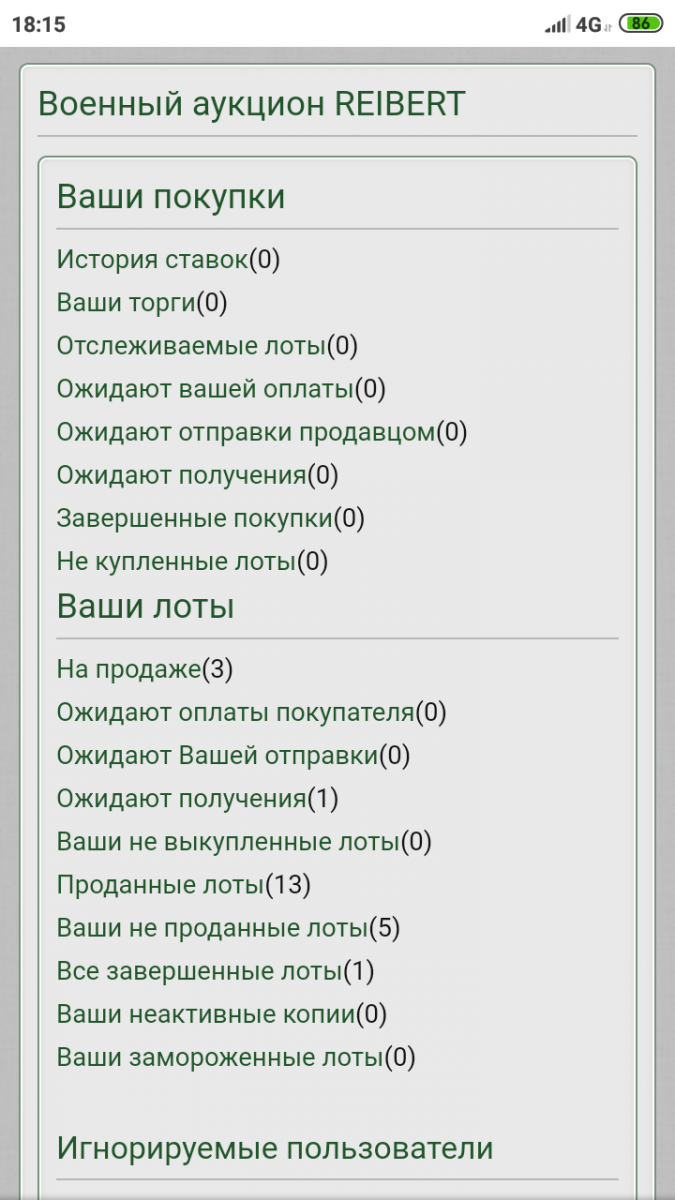Open Ваши не выкупленные лоты

[228, 842]
